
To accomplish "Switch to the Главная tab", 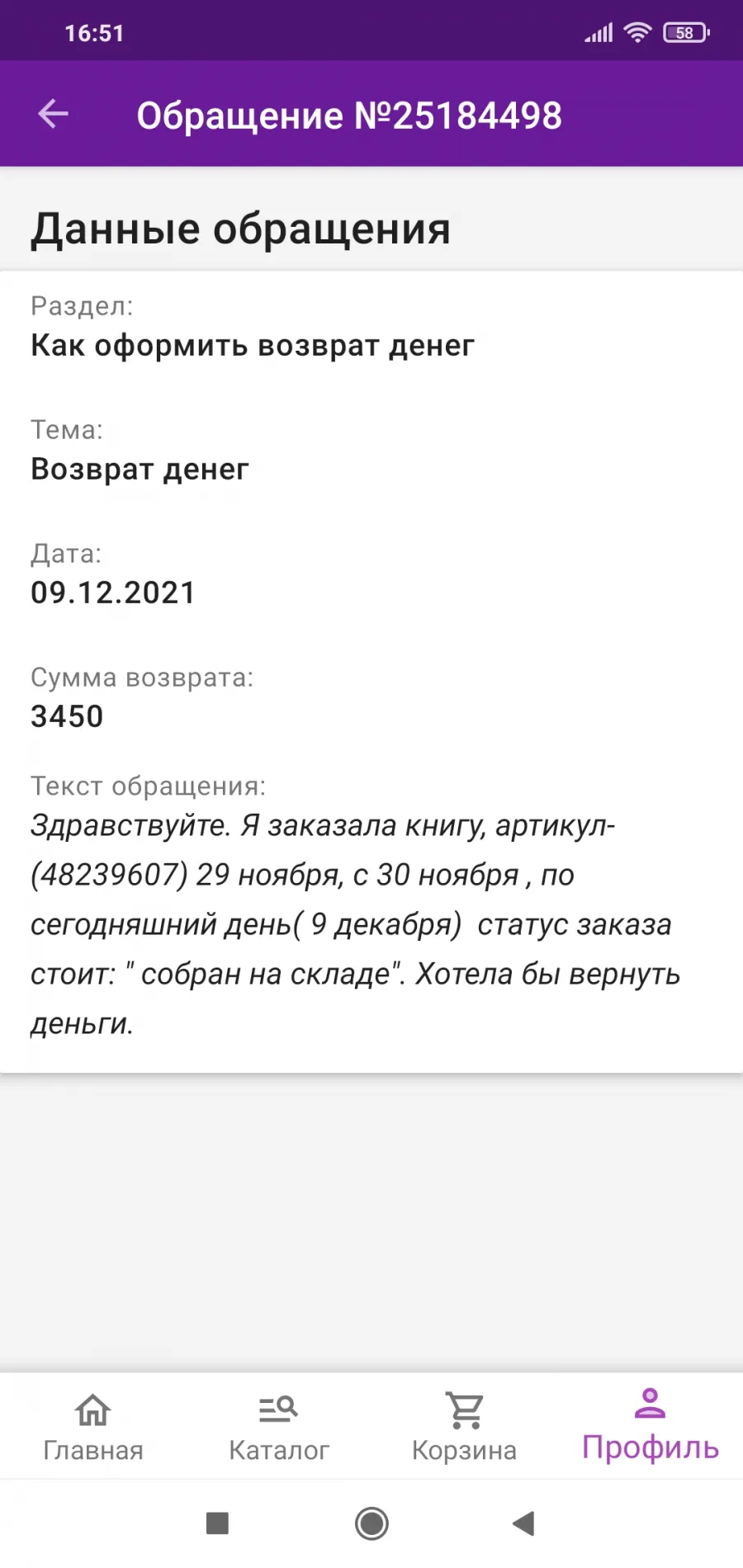I will [x=93, y=1427].
